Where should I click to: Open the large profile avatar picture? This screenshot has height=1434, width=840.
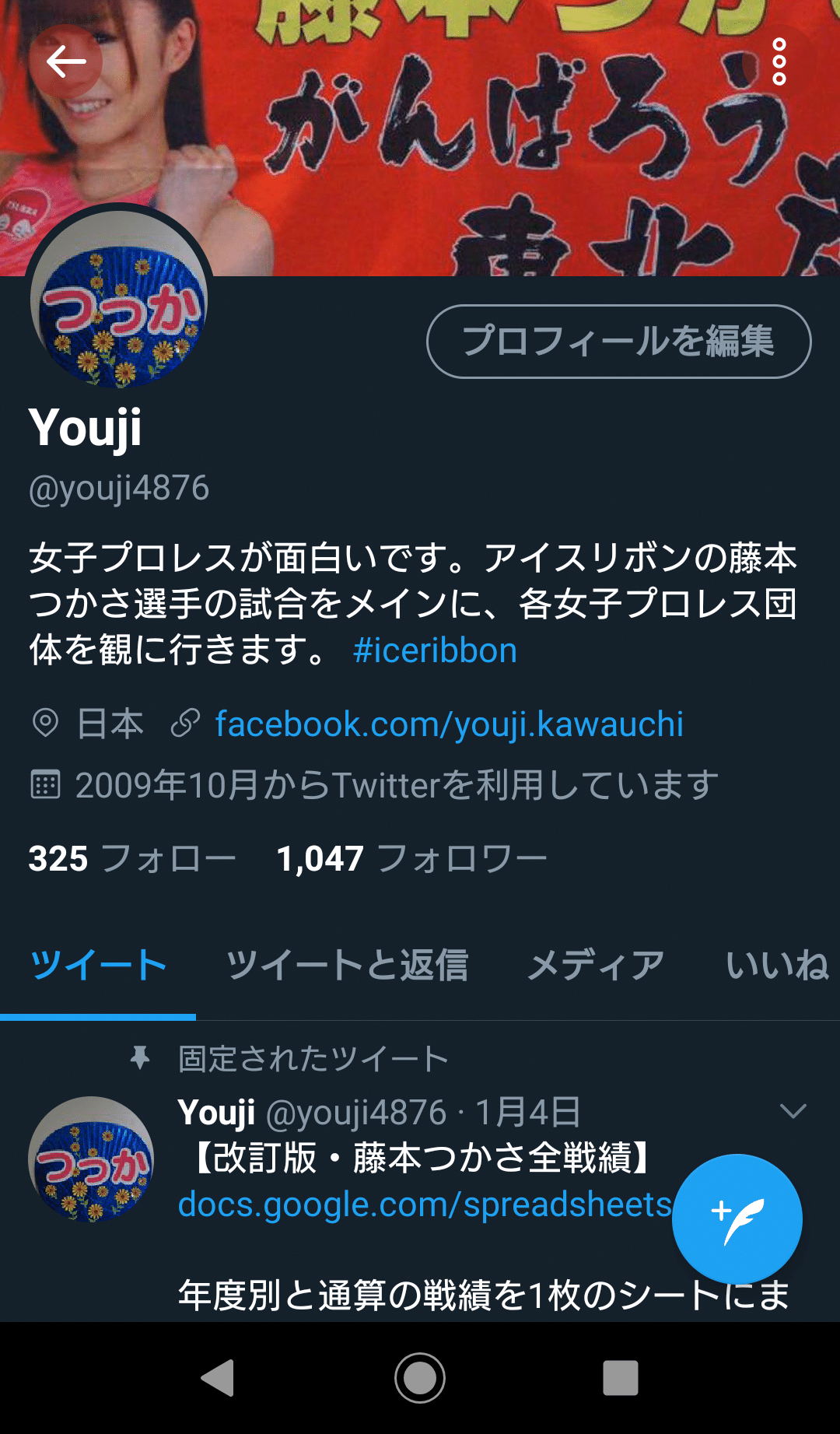coord(119,299)
